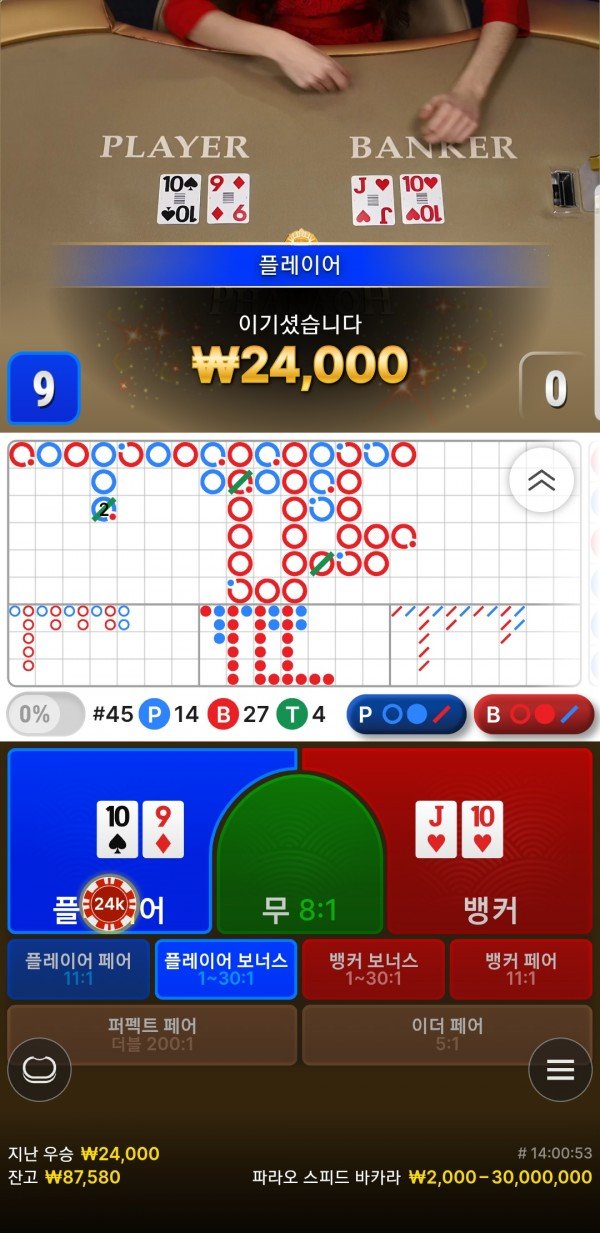
Task: Select the 플레이어 보너스 side bet
Action: click(226, 969)
